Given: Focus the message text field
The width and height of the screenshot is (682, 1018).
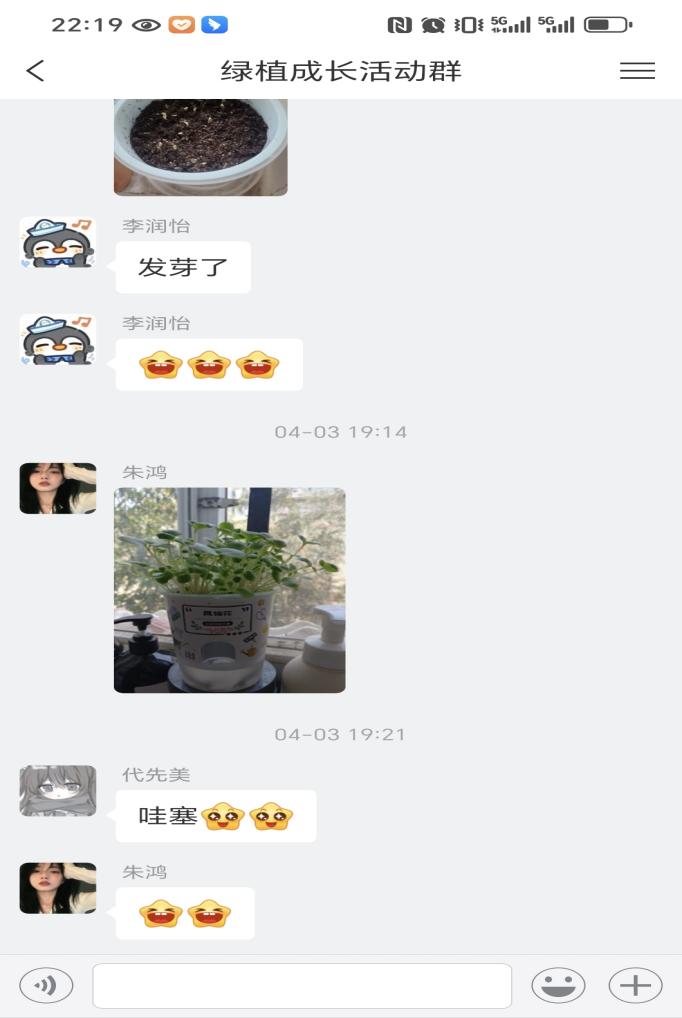Looking at the screenshot, I should coord(302,986).
